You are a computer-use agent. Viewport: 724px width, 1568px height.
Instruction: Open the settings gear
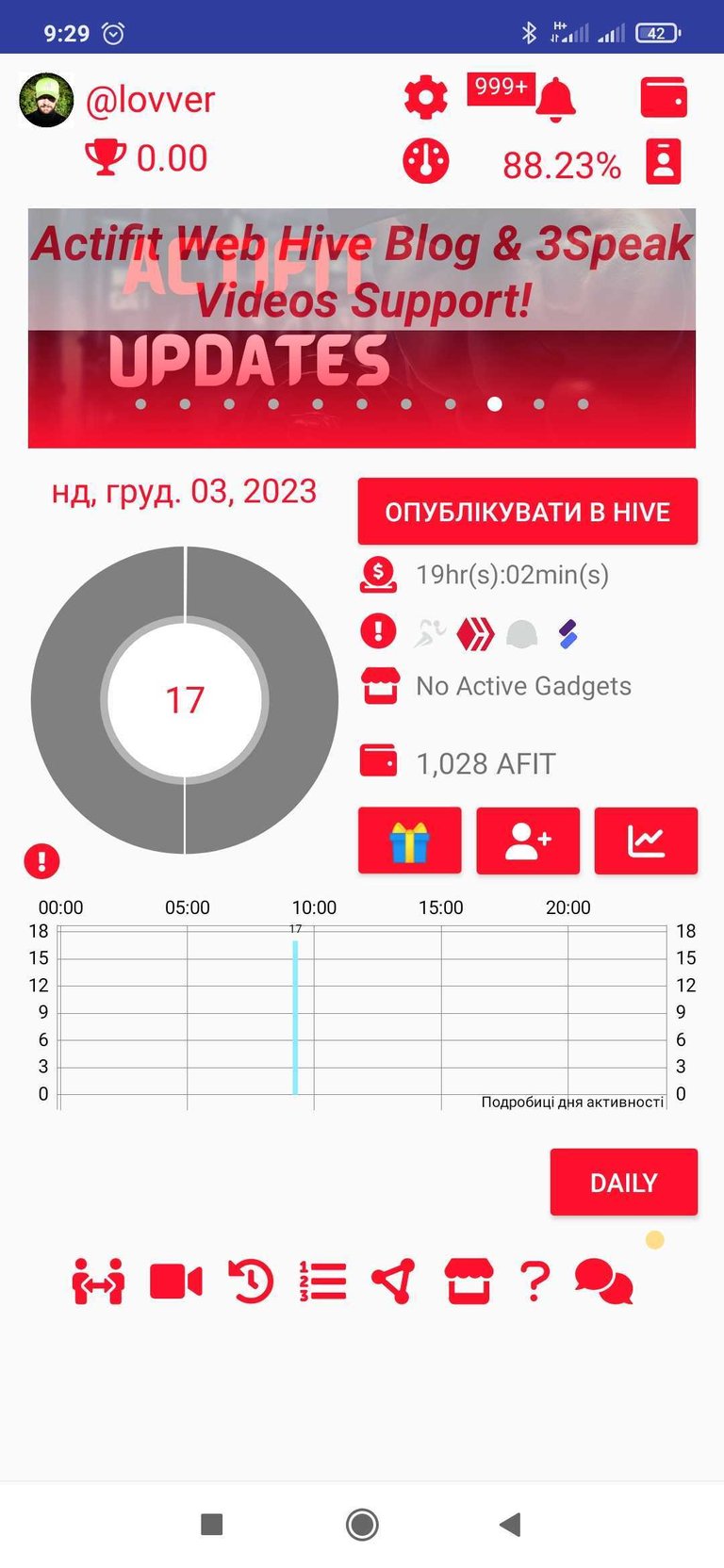coord(425,97)
